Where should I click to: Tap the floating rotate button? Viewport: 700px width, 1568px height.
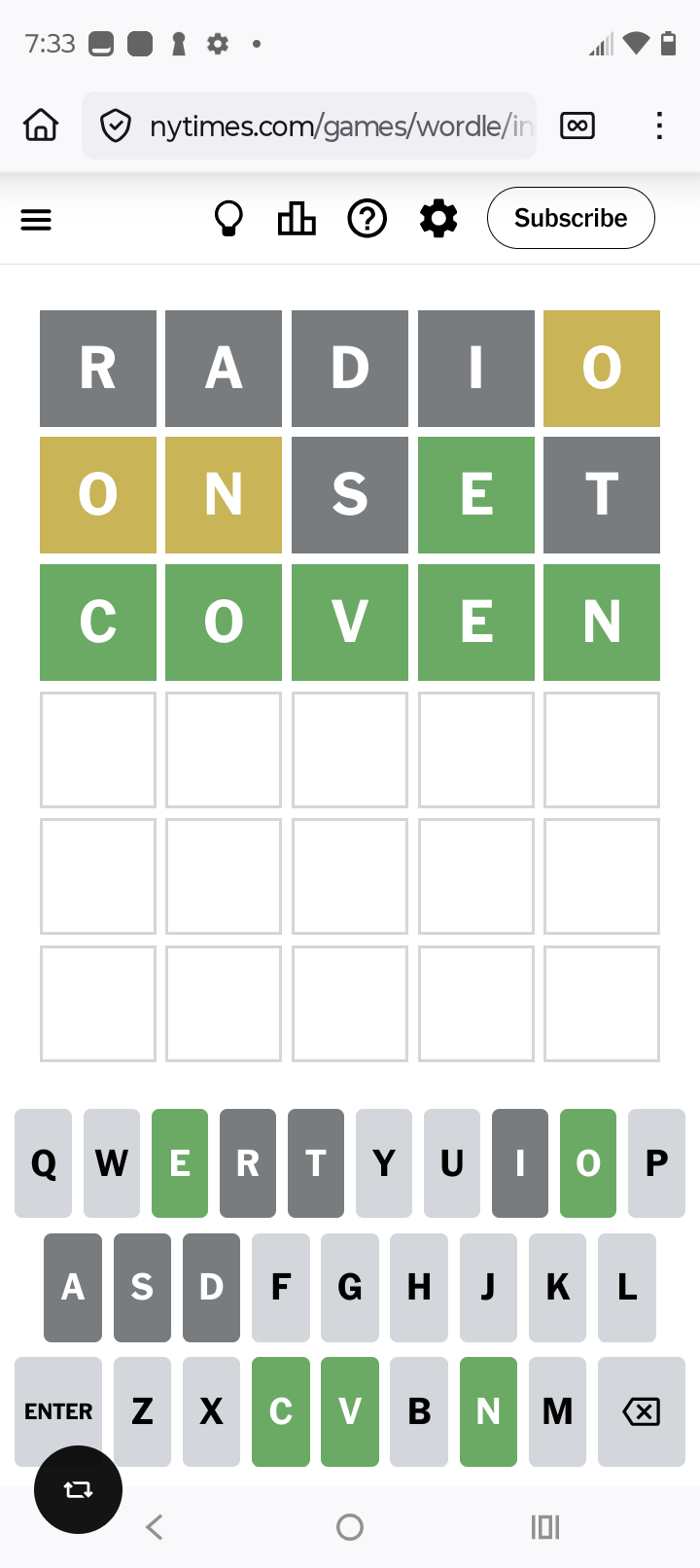78,1489
